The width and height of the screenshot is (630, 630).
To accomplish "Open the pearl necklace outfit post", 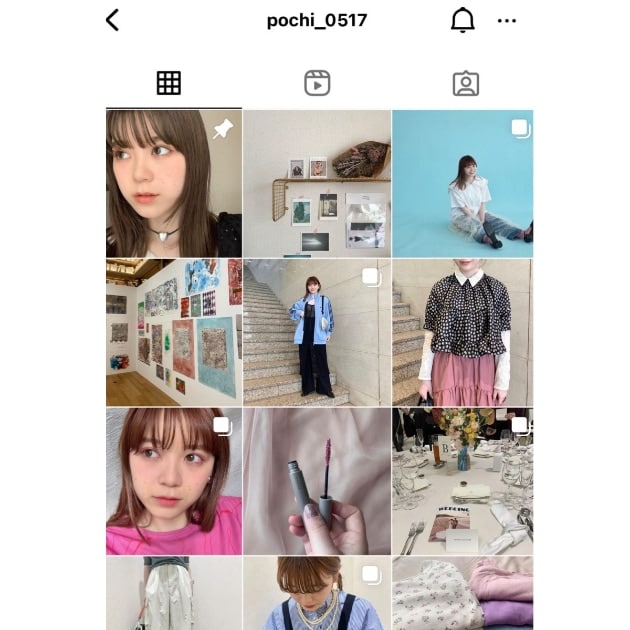I will tap(316, 593).
